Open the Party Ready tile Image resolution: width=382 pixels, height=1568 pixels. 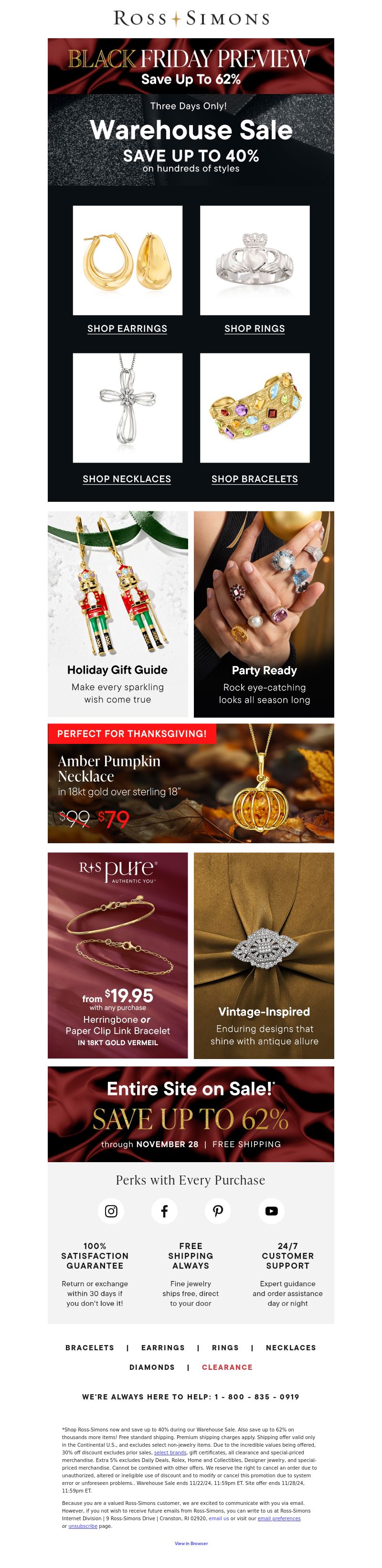(264, 614)
